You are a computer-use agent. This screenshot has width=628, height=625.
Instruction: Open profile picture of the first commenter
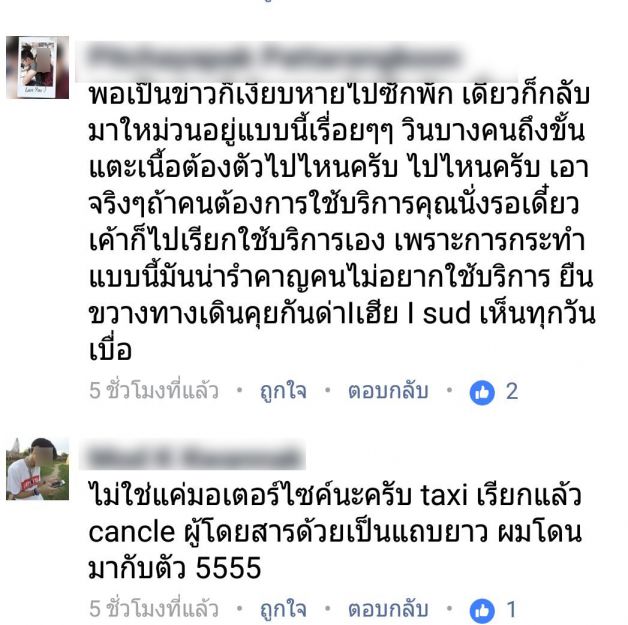37,67
